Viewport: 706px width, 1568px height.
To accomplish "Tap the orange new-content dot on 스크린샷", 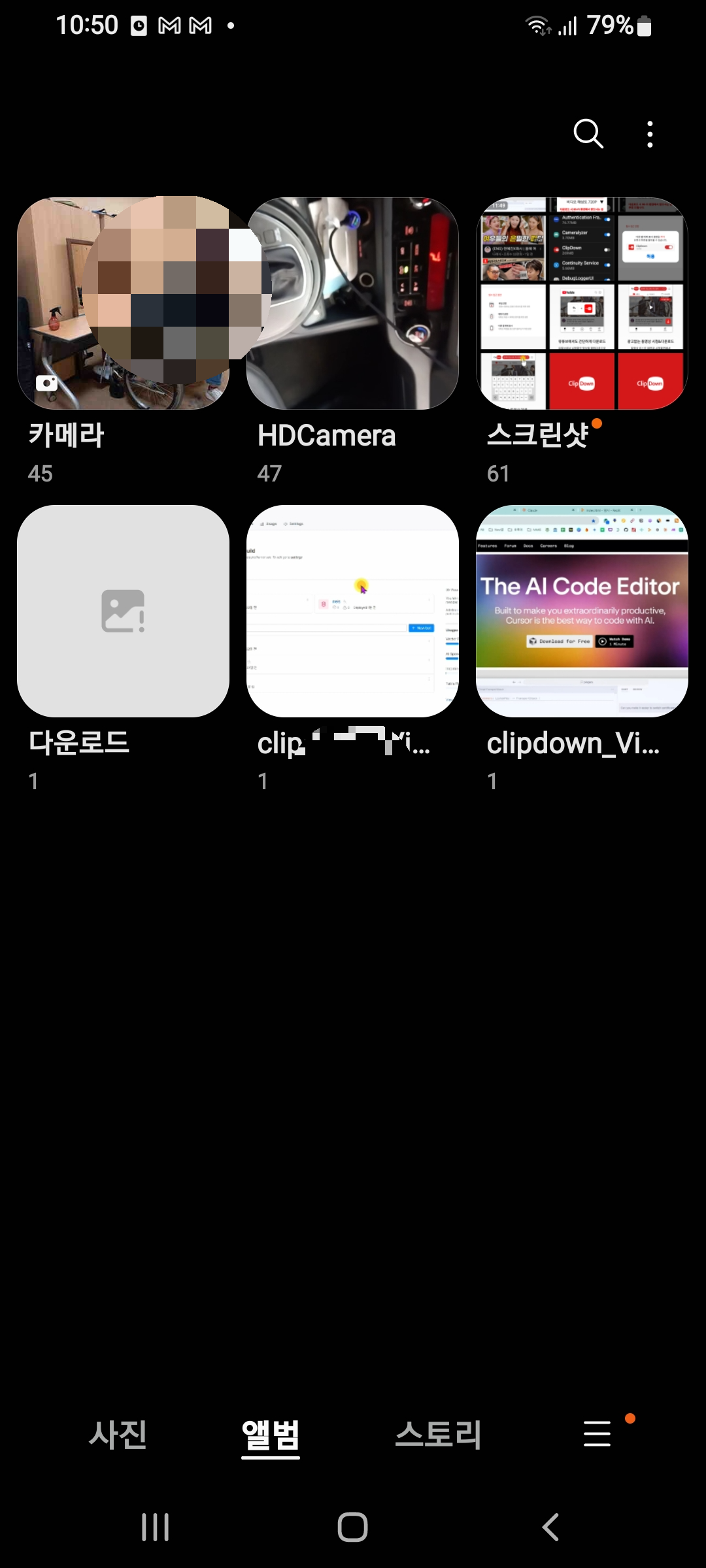I will pos(596,425).
